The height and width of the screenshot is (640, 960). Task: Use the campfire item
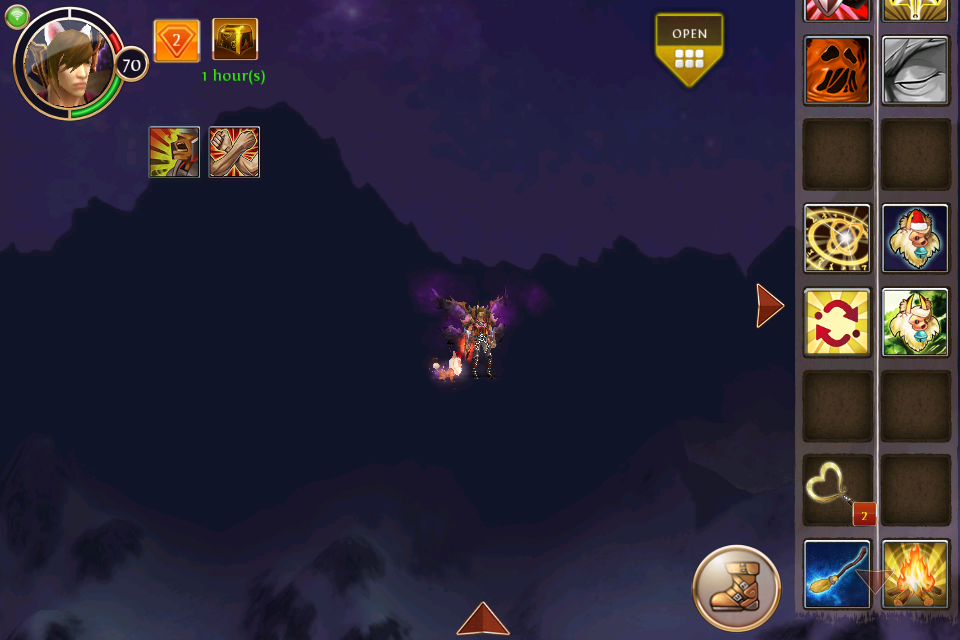915,573
